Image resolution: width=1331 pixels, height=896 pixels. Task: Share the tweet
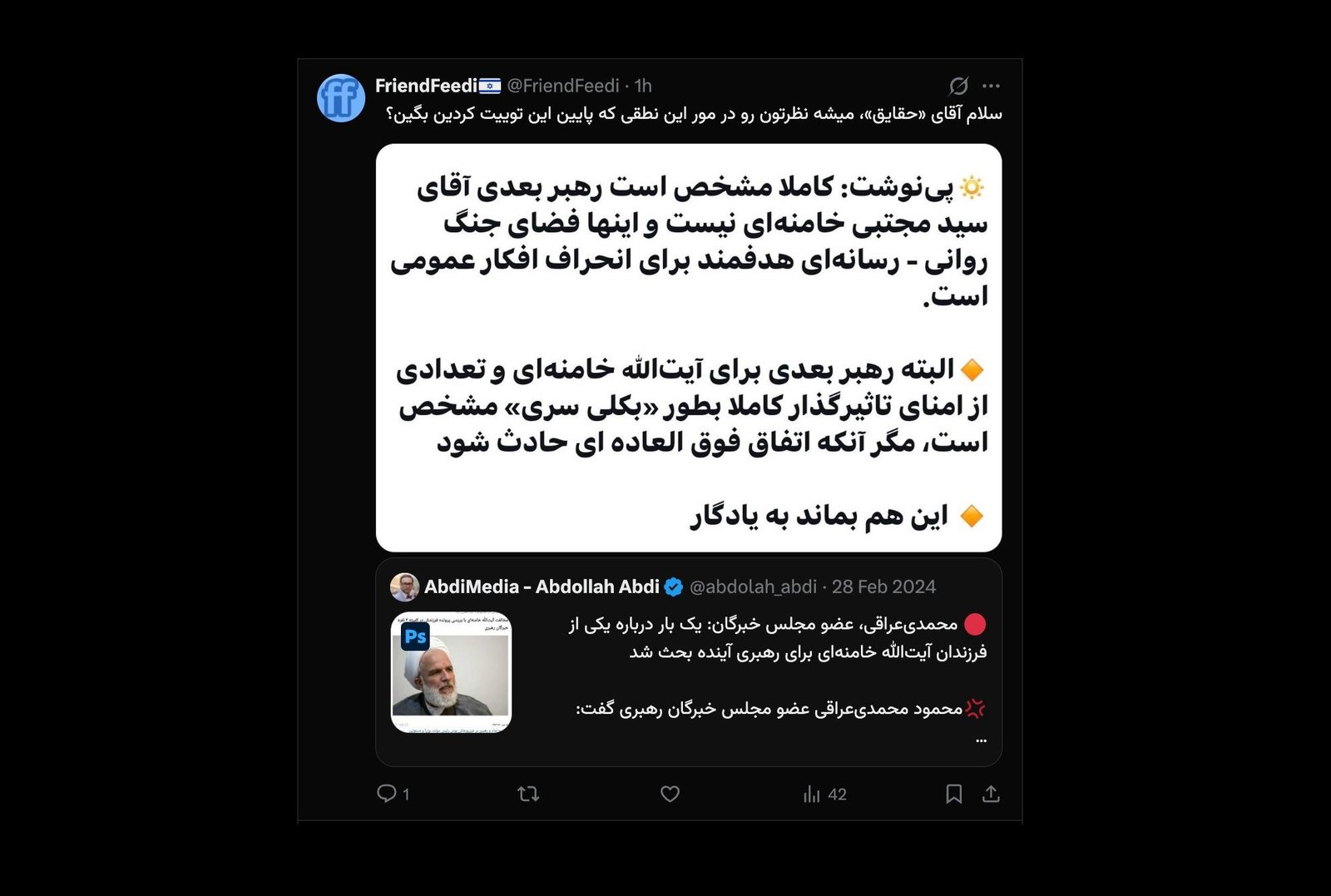[x=991, y=794]
